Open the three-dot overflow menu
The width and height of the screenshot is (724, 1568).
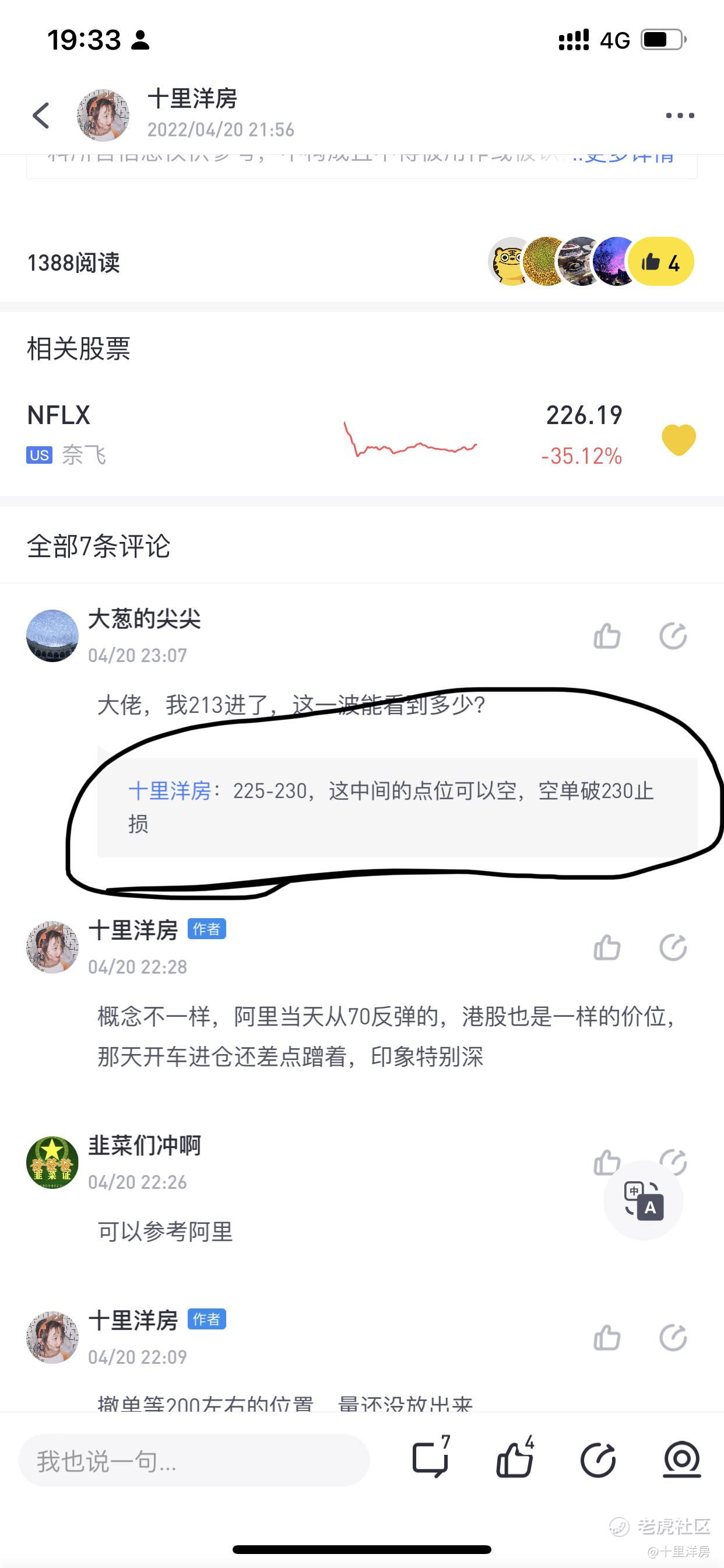[x=680, y=115]
